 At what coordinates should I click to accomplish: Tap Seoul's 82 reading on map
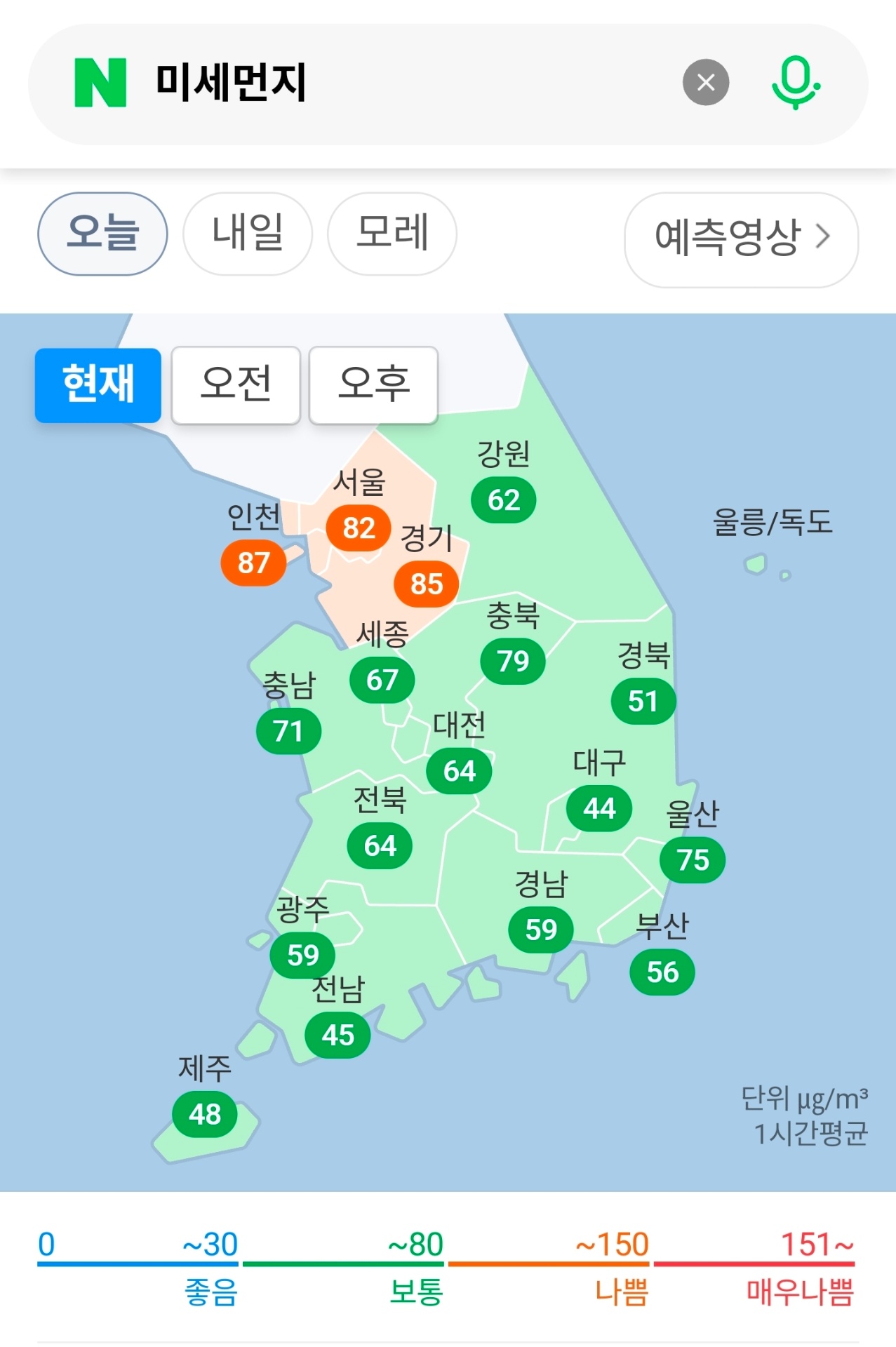click(359, 528)
